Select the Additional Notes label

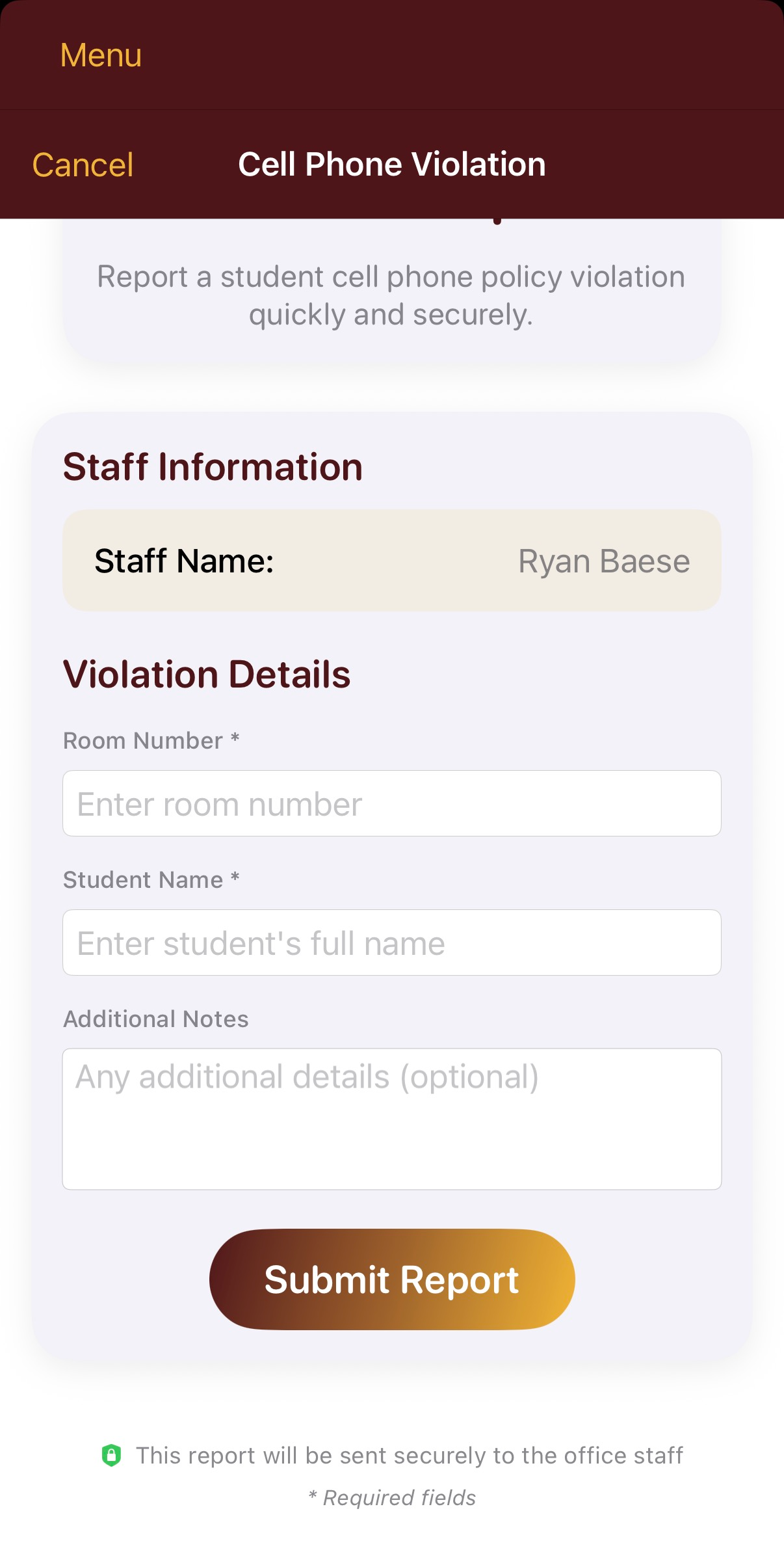click(x=156, y=1019)
